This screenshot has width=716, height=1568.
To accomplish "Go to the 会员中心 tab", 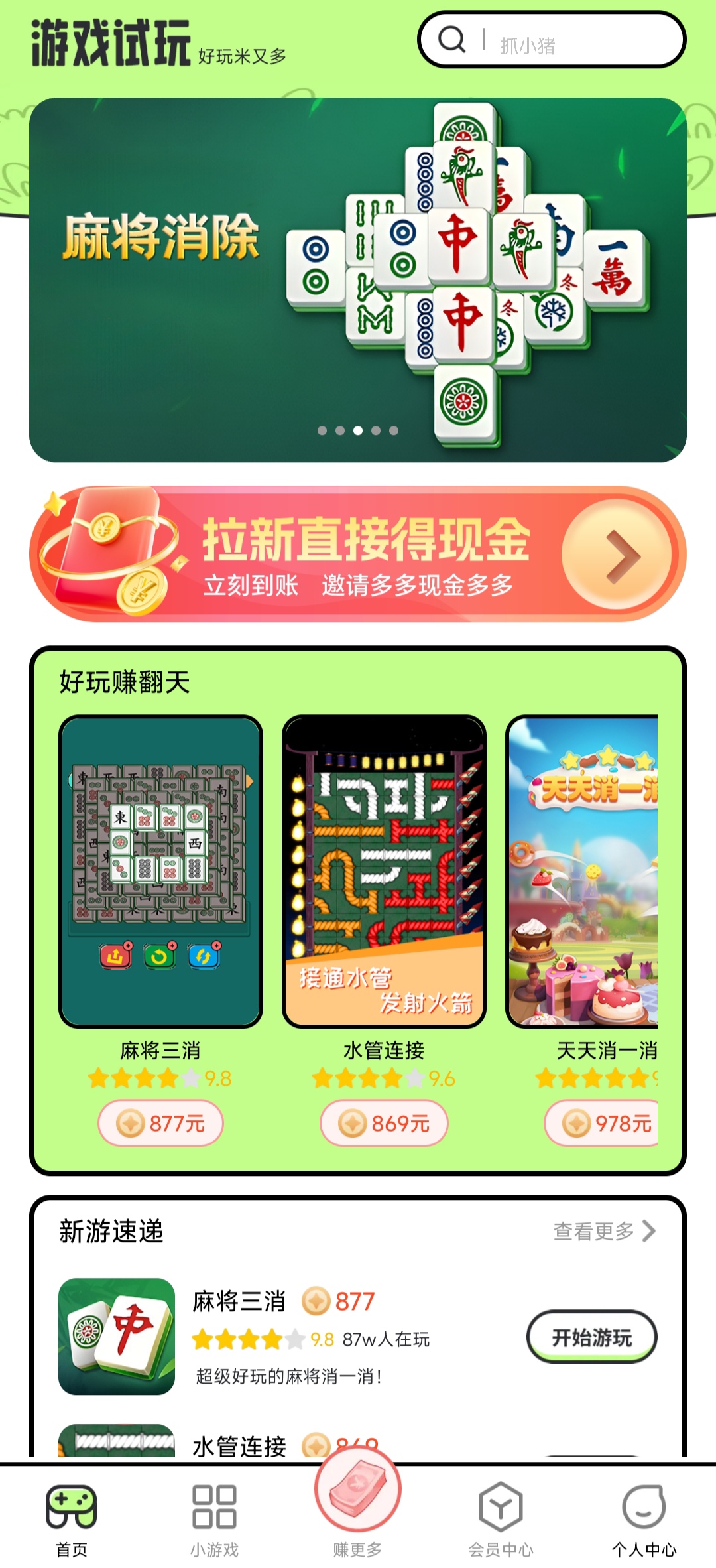I will tap(501, 1520).
